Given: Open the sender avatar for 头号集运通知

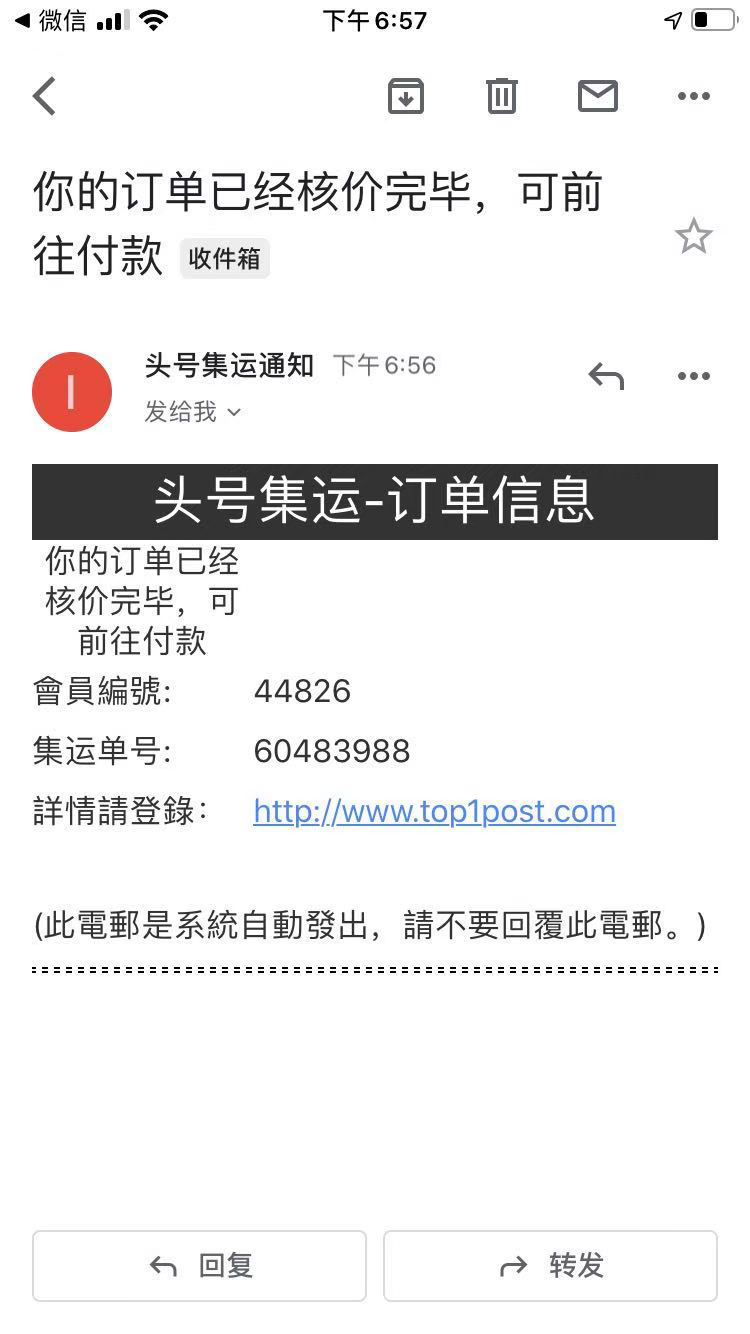Looking at the screenshot, I should [71, 392].
